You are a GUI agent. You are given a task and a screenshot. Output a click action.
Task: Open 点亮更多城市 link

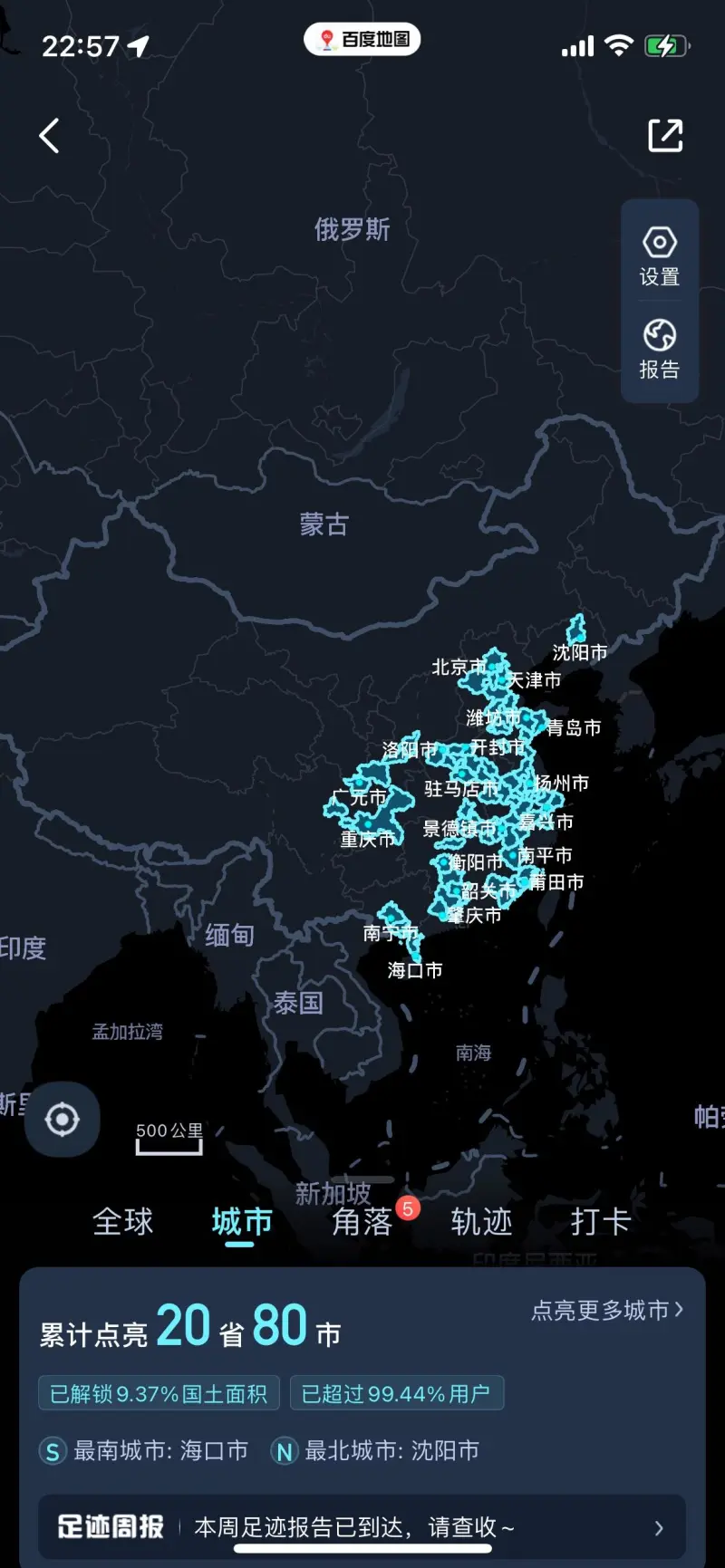(x=606, y=1310)
